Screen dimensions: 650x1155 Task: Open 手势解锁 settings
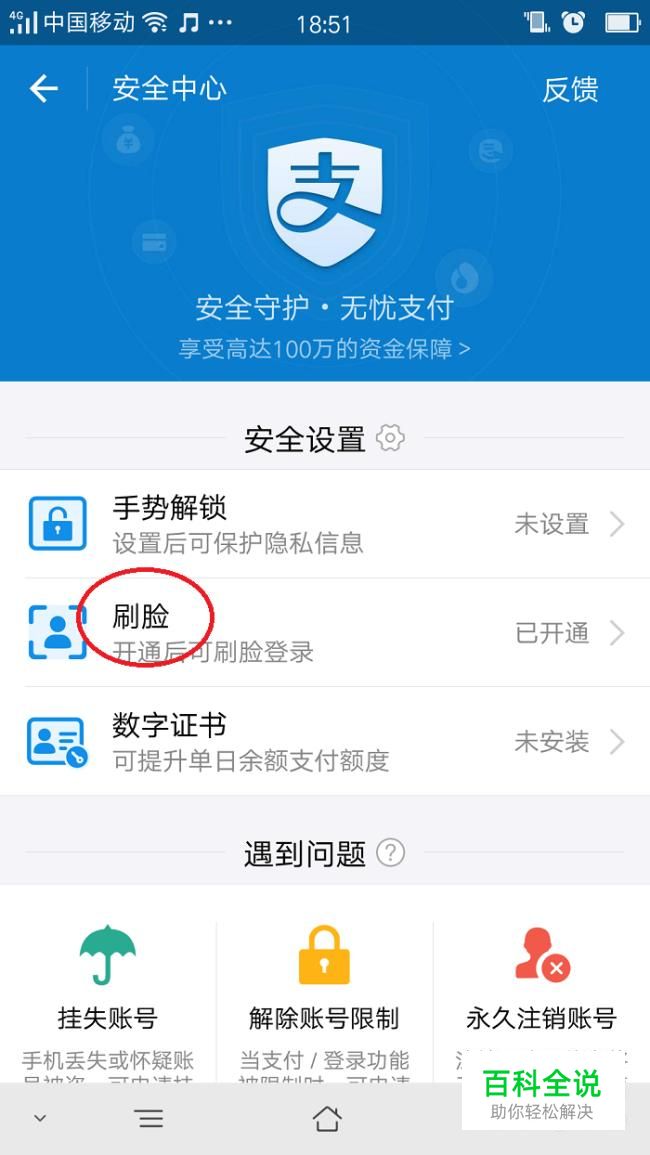click(x=325, y=524)
